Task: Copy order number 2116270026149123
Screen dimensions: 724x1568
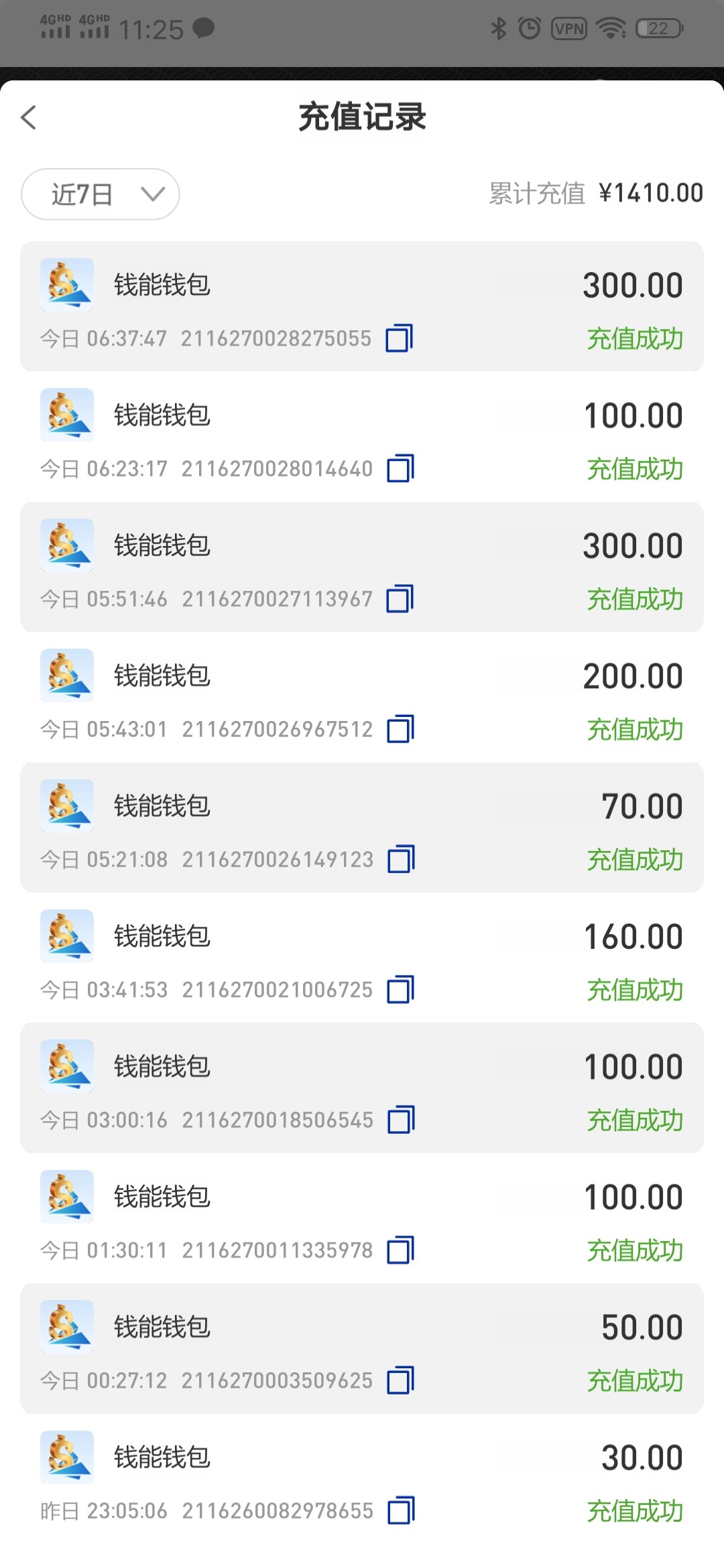Action: [401, 859]
